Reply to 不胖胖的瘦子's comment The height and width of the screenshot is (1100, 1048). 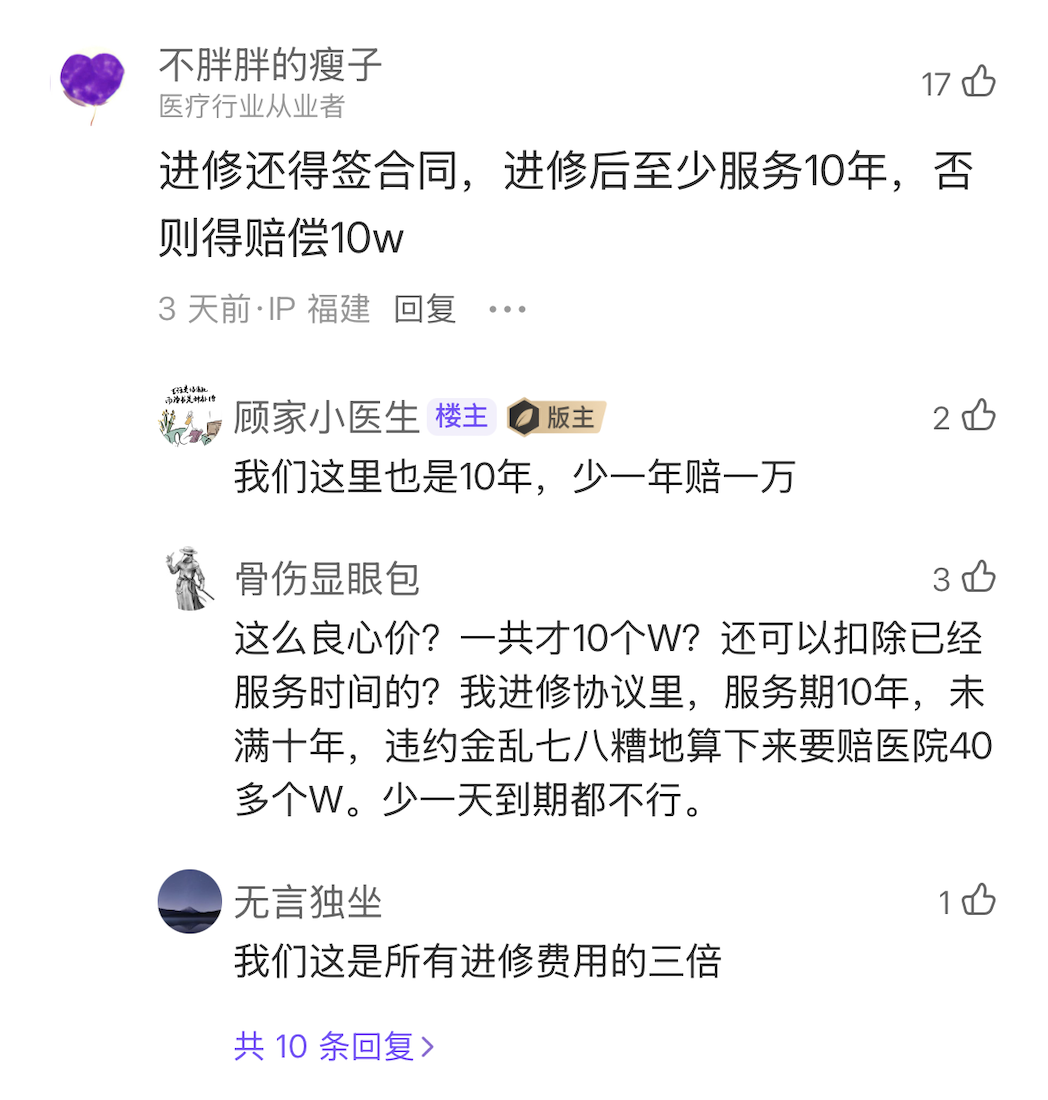pos(424,309)
